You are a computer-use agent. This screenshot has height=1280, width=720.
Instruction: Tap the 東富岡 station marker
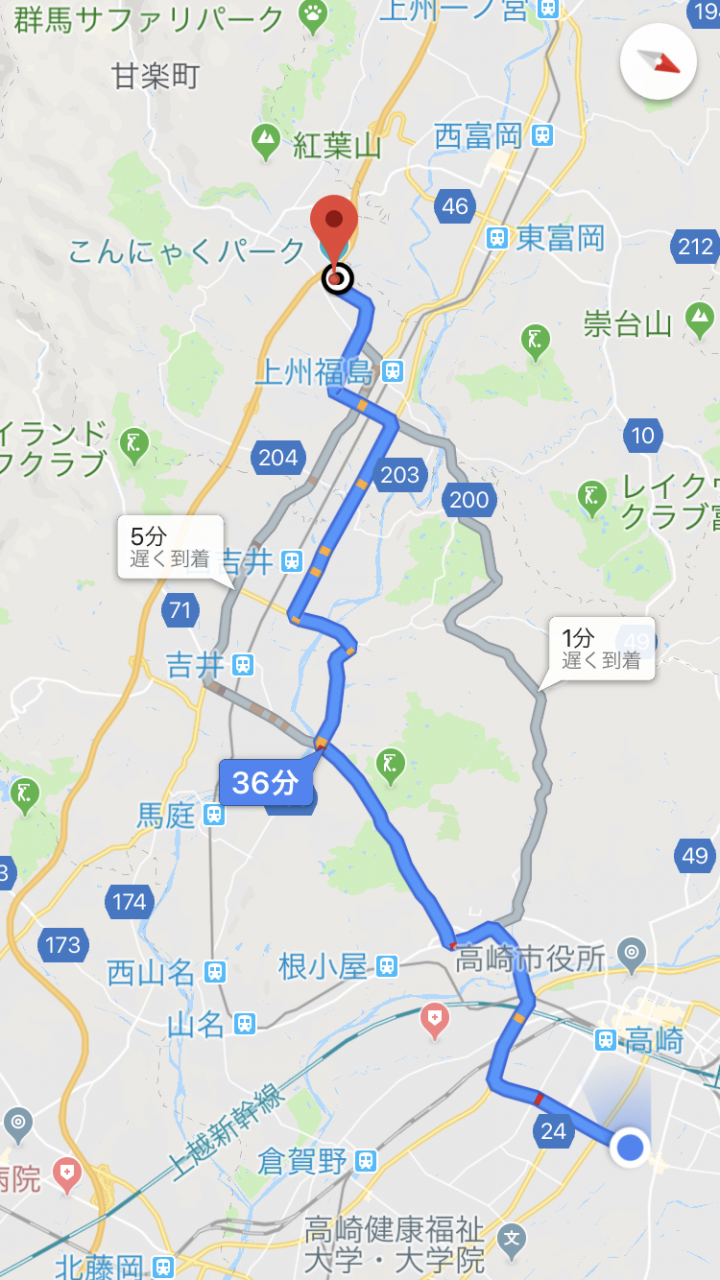[x=497, y=238]
